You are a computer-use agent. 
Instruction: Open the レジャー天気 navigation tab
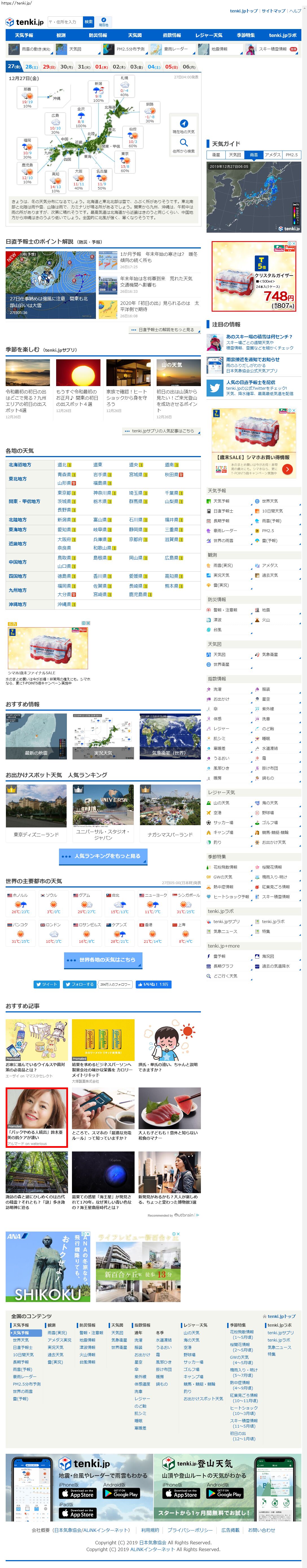[209, 35]
